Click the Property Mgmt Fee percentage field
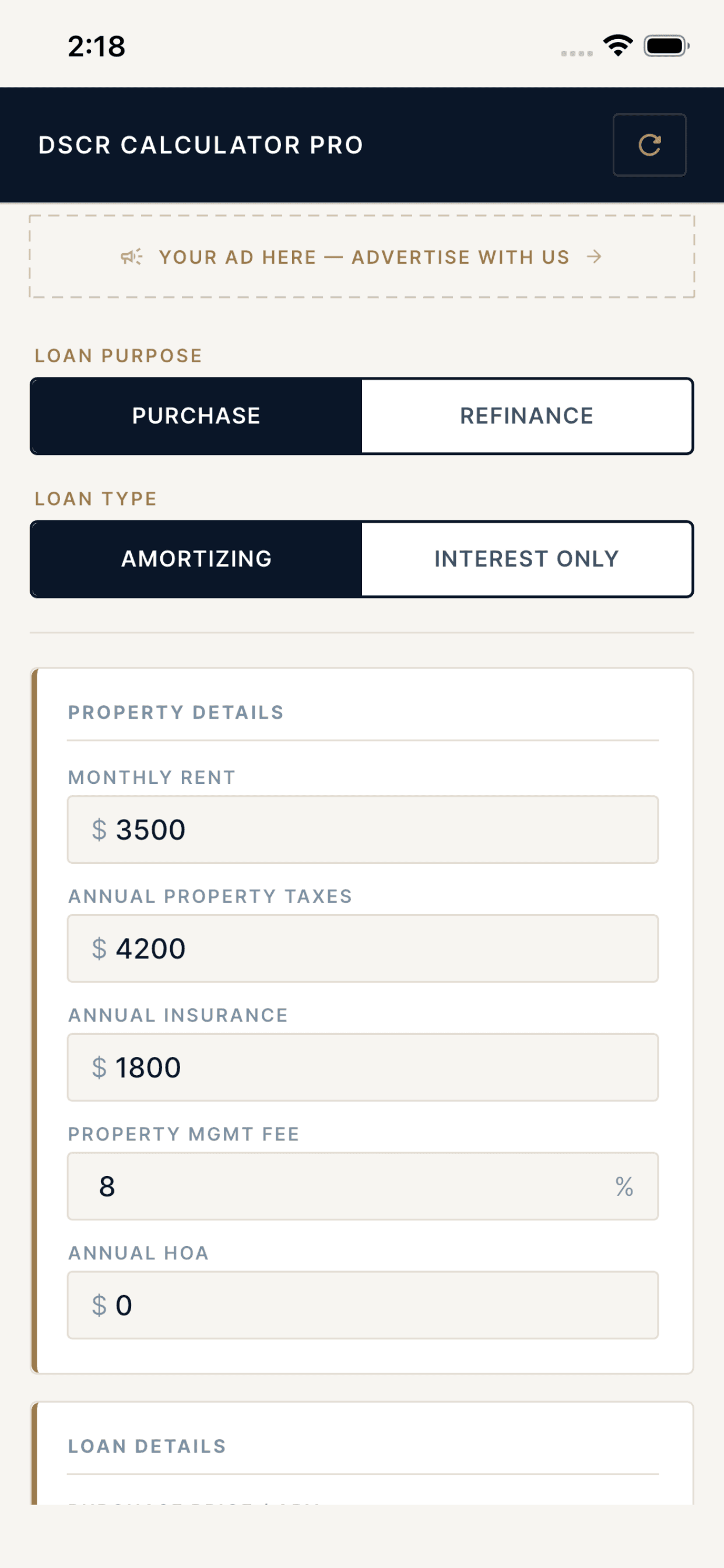This screenshot has height=1568, width=724. pos(363,1186)
